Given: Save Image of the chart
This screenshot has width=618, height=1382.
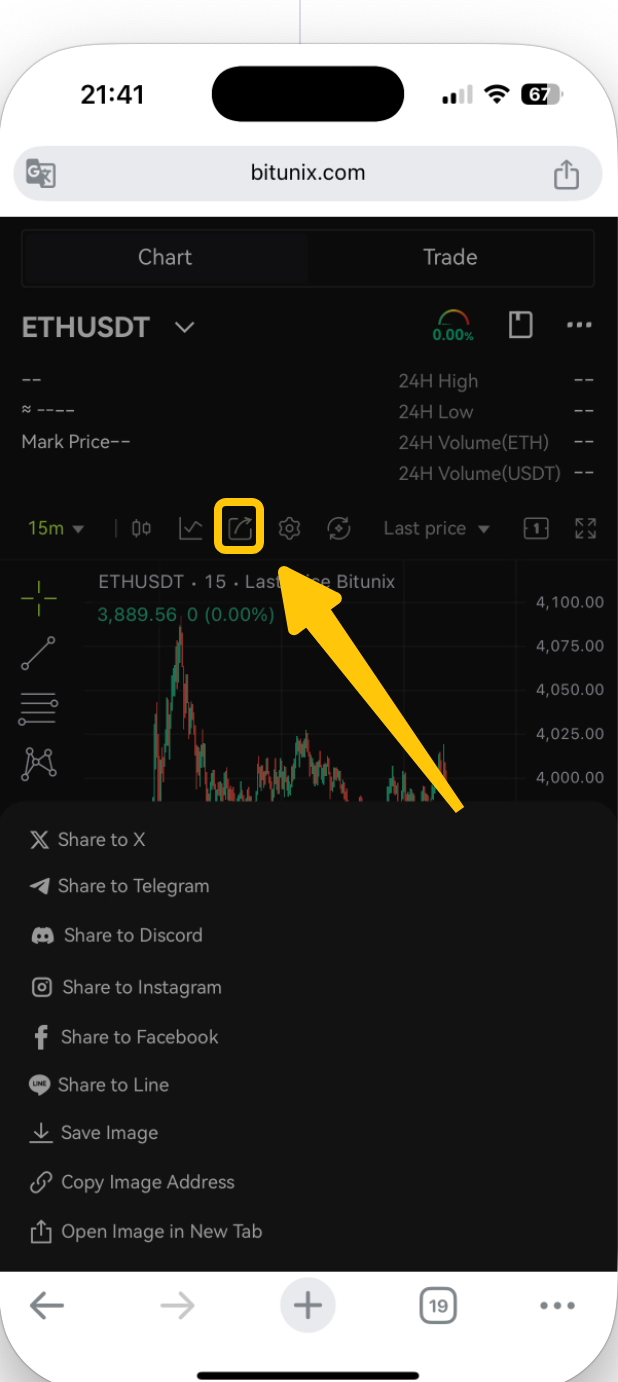Looking at the screenshot, I should tap(108, 1133).
